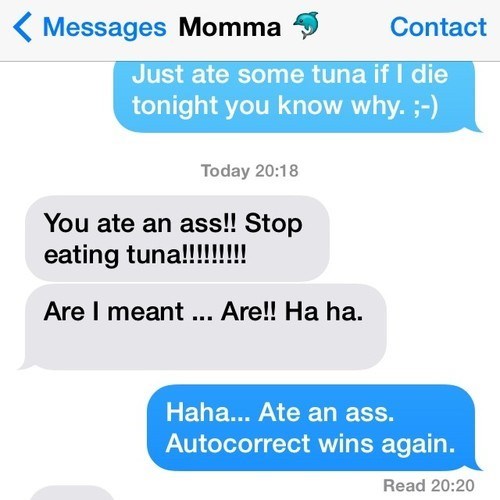
Task: Go back to the Messages list
Action: click(x=90, y=27)
